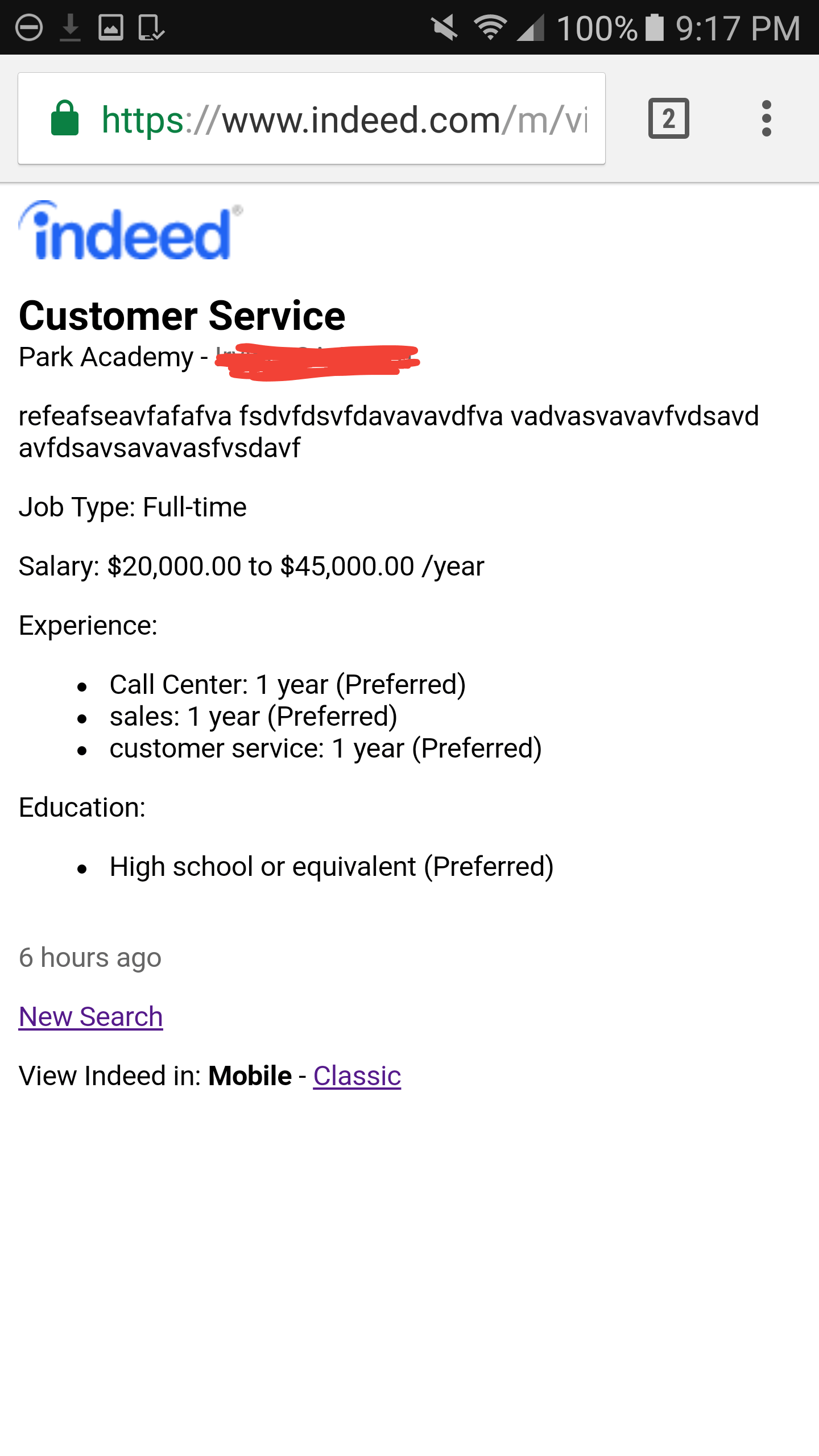
Task: Open the browser three-dot menu
Action: coord(766,118)
